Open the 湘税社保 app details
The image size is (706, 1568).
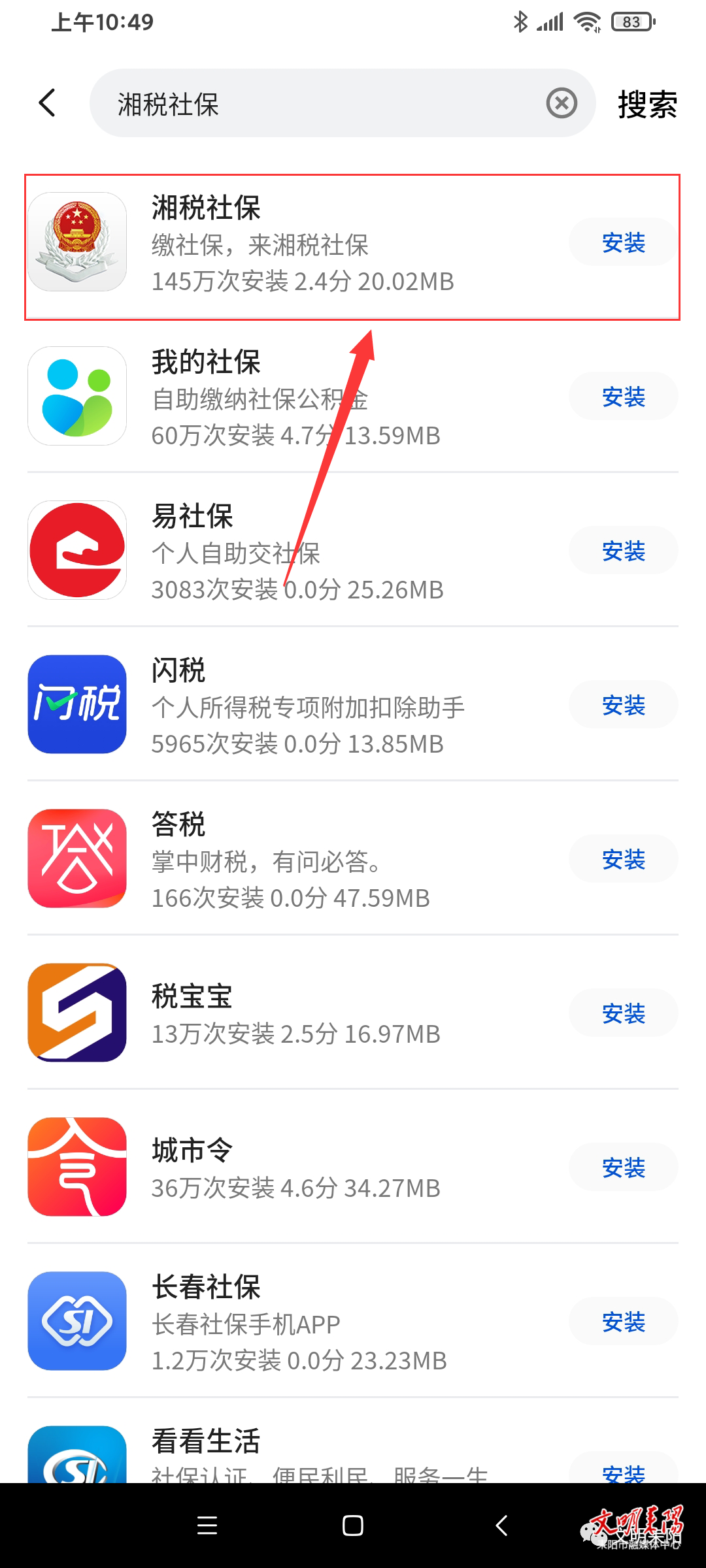pos(294,243)
